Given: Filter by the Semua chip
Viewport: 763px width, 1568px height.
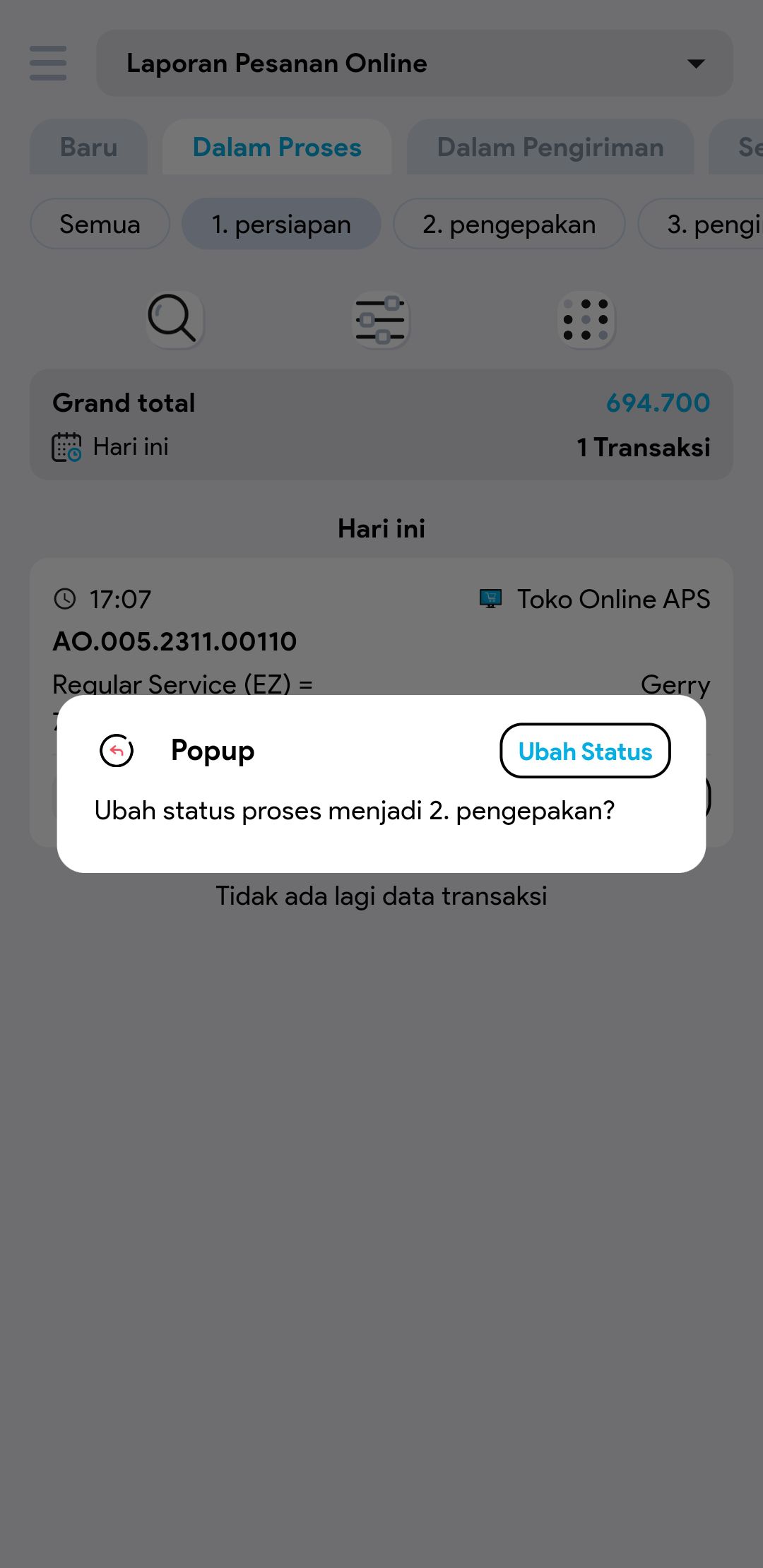Looking at the screenshot, I should coord(100,225).
